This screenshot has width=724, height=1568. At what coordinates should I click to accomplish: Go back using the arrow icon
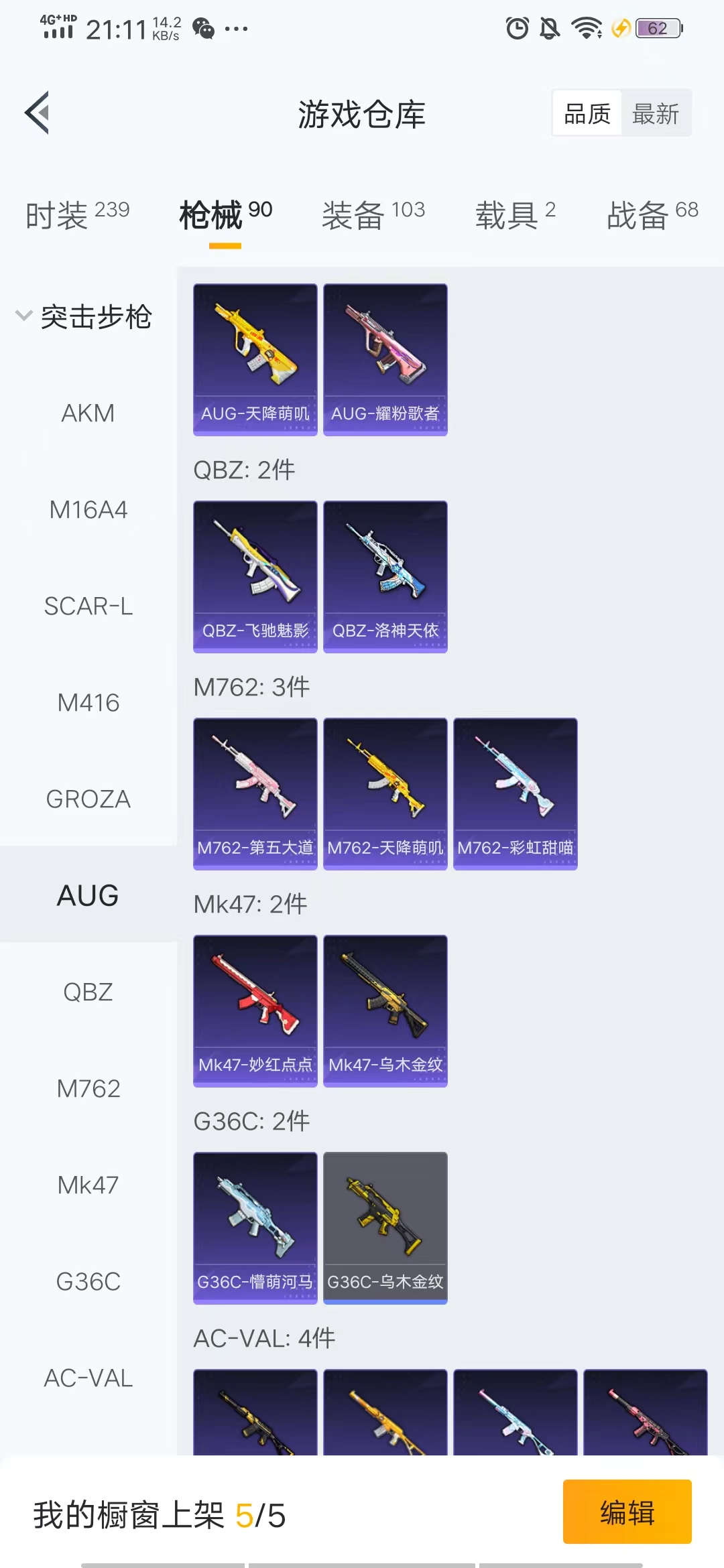pyautogui.click(x=38, y=113)
